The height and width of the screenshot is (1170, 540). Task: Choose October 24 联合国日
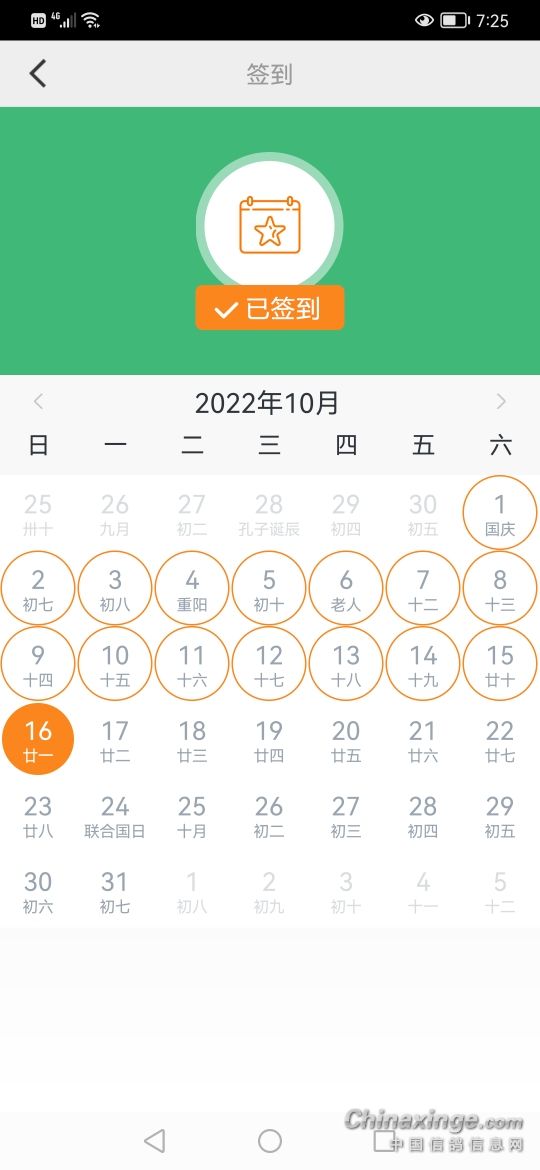pos(115,816)
